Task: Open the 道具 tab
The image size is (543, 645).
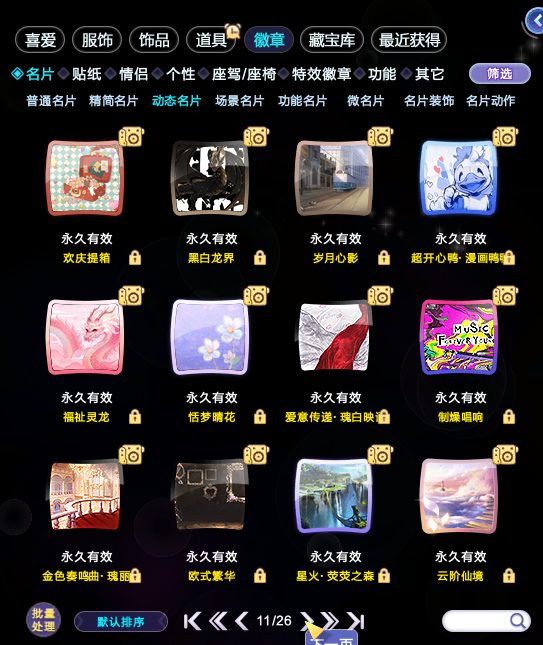Action: pyautogui.click(x=211, y=40)
